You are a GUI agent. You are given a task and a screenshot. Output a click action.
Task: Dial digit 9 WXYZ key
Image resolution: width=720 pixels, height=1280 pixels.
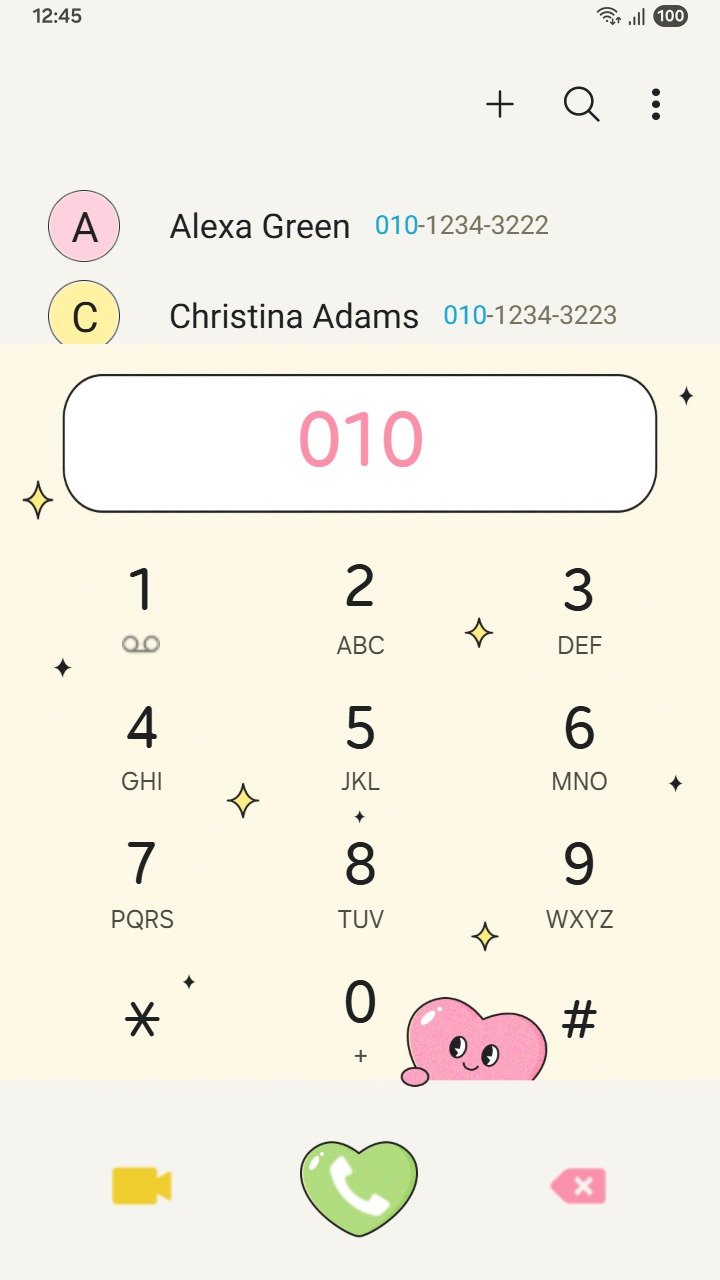click(x=579, y=882)
